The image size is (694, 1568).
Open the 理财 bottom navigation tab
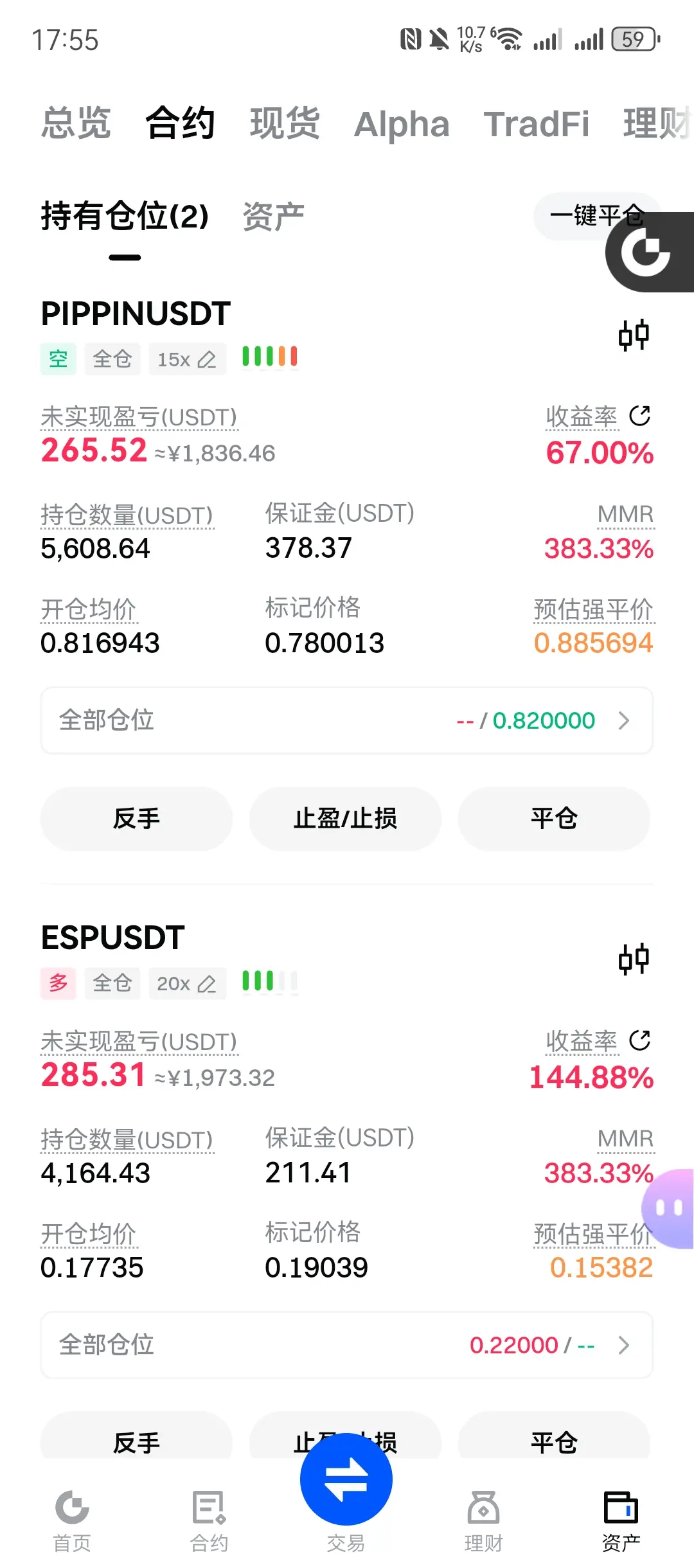click(483, 1517)
